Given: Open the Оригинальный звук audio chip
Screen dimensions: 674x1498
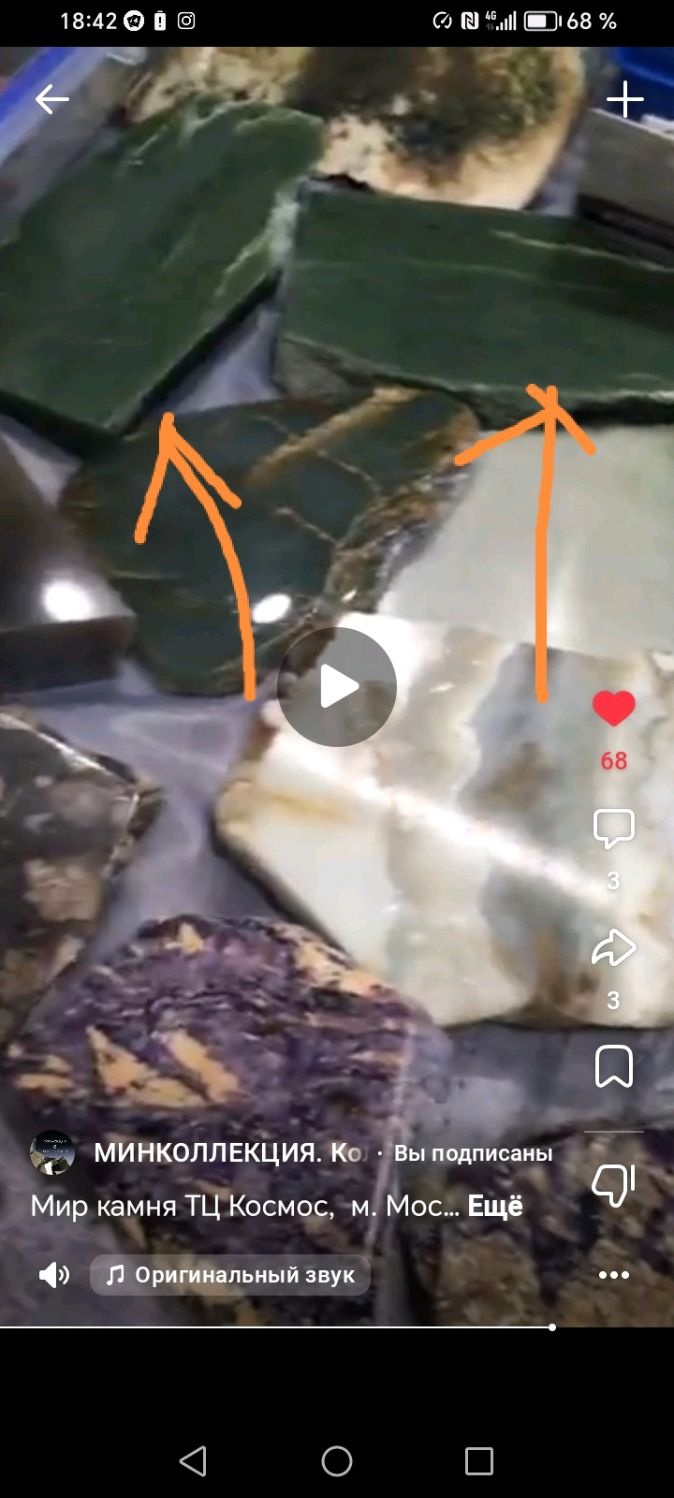Looking at the screenshot, I should (x=230, y=1275).
